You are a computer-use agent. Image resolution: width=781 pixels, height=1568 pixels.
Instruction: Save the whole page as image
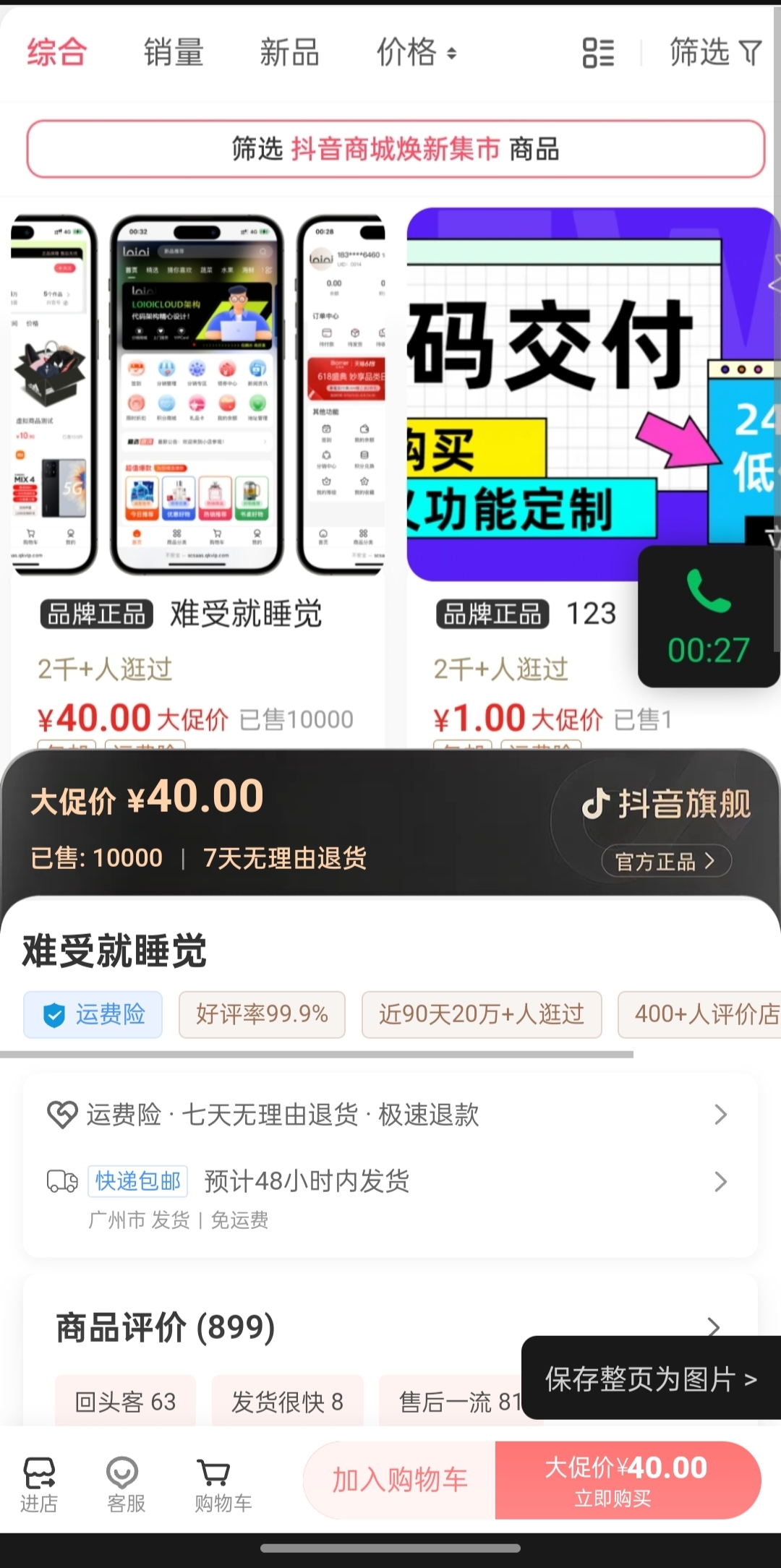pyautogui.click(x=649, y=1379)
